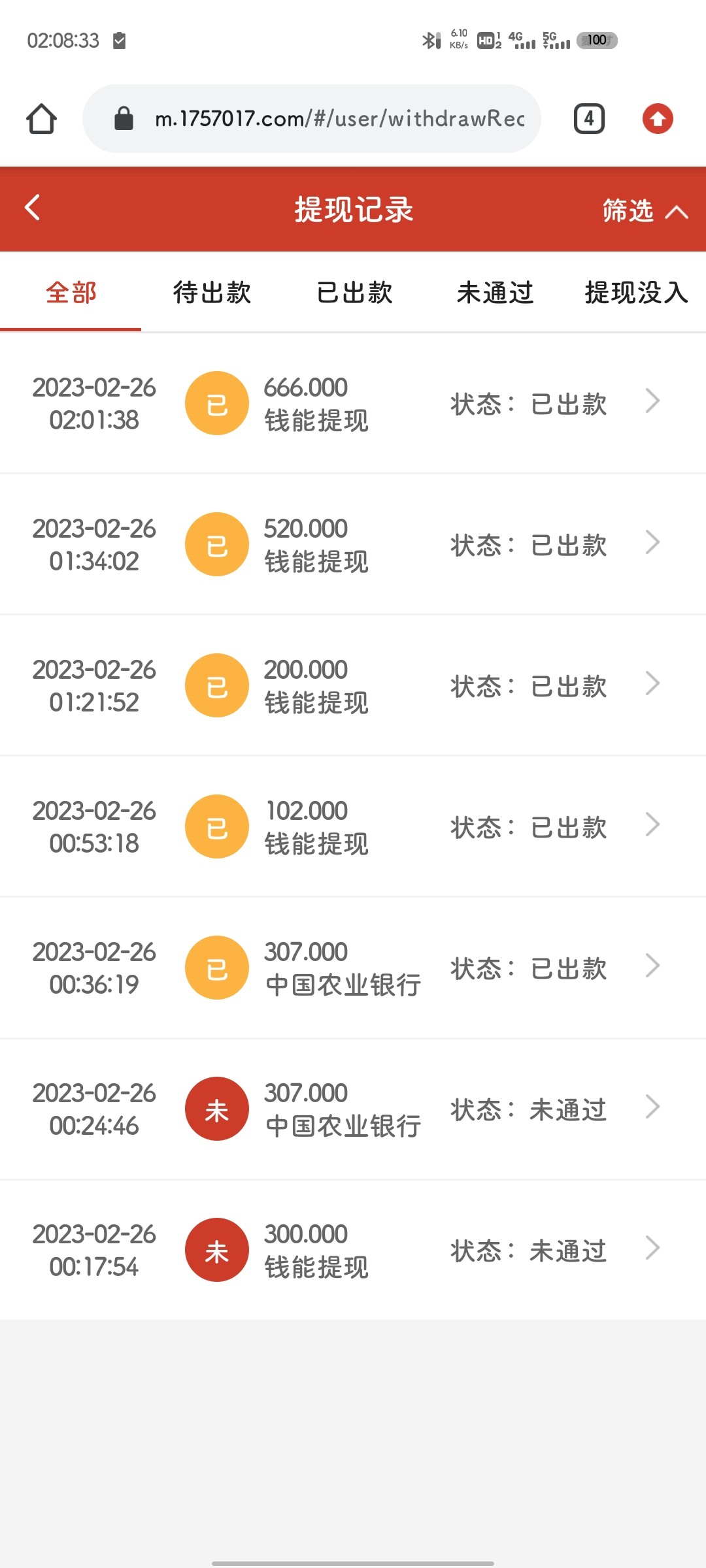This screenshot has width=706, height=1568.
Task: View details of the 200.000 withdrawal
Action: (x=353, y=685)
